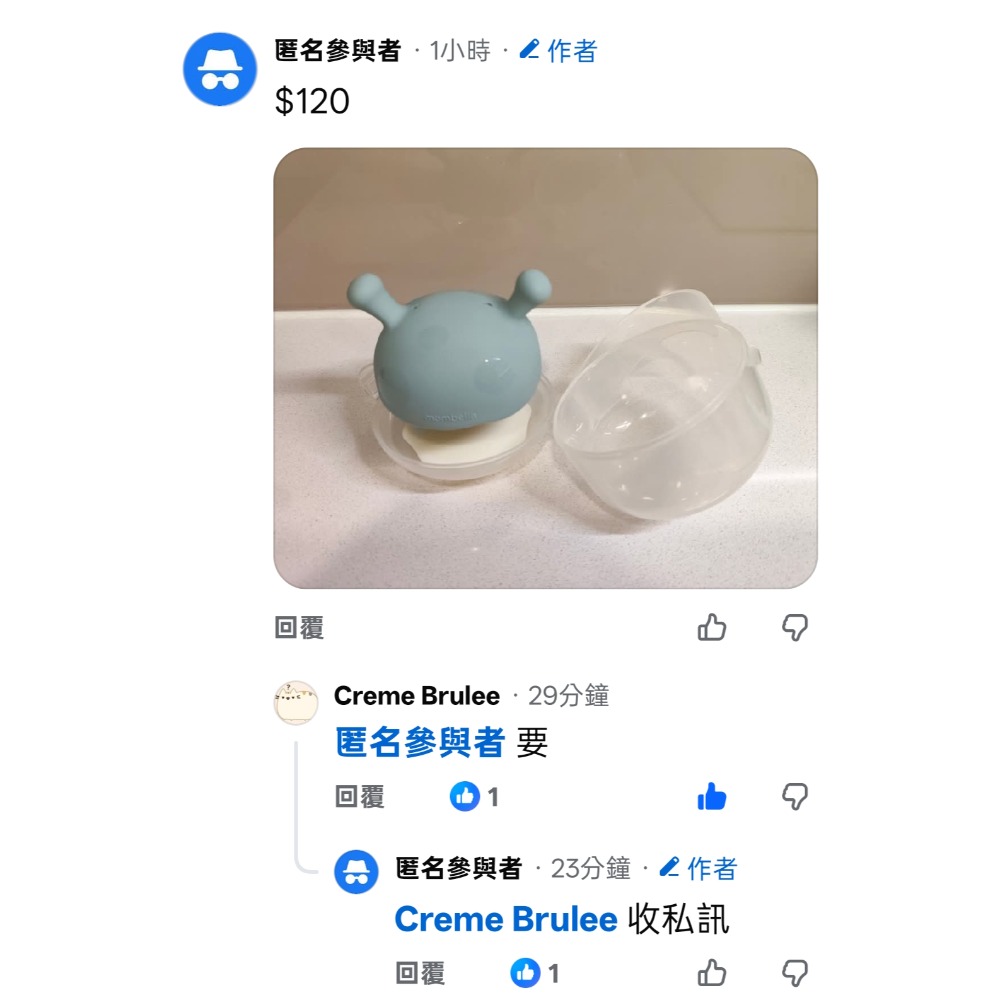1000x1000 pixels.
Task: Tap the Creme Brulee mention in 收私訊 reply
Action: 505,919
